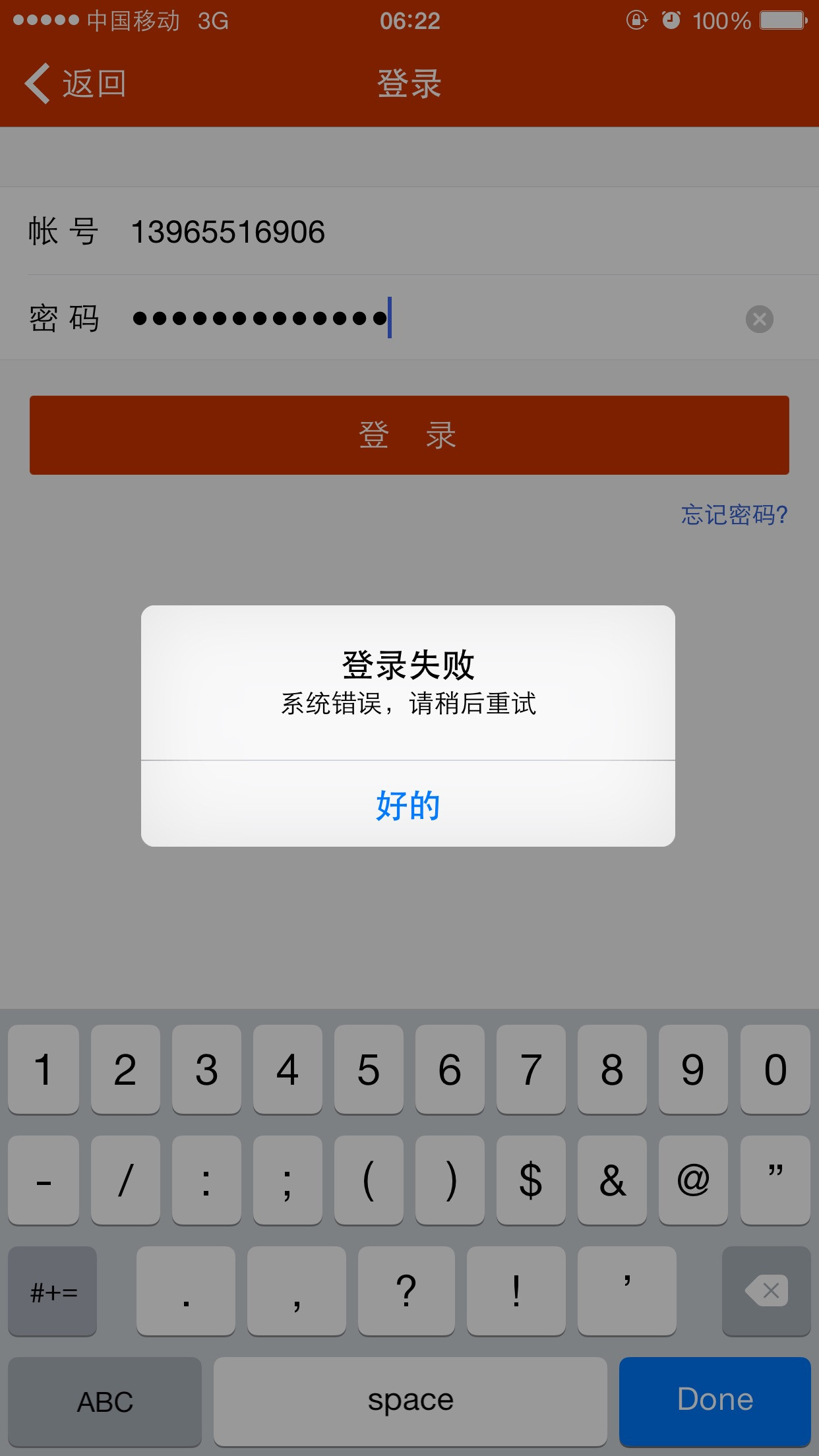The image size is (819, 1456).
Task: Tap the 密码 password field
Action: pyautogui.click(x=330, y=318)
